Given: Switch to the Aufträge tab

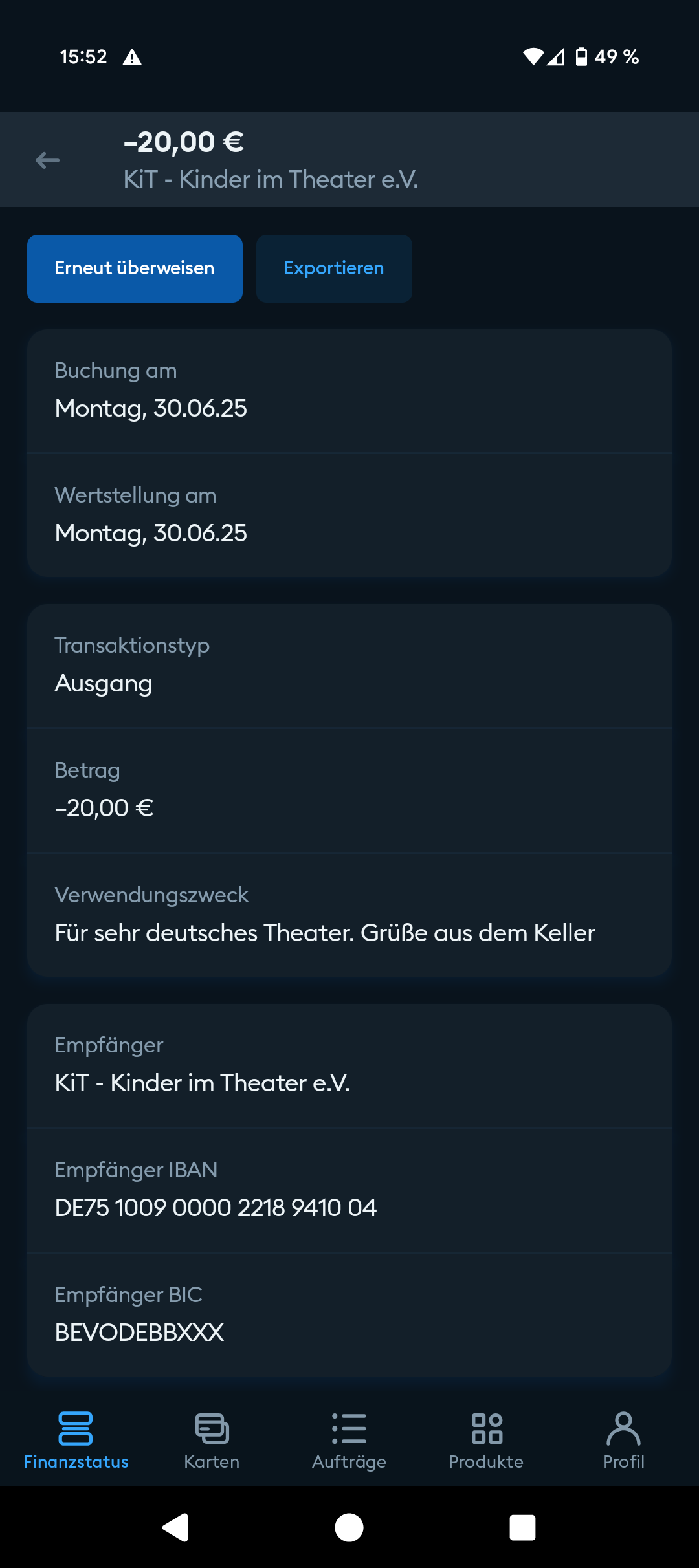Looking at the screenshot, I should pyautogui.click(x=349, y=1439).
